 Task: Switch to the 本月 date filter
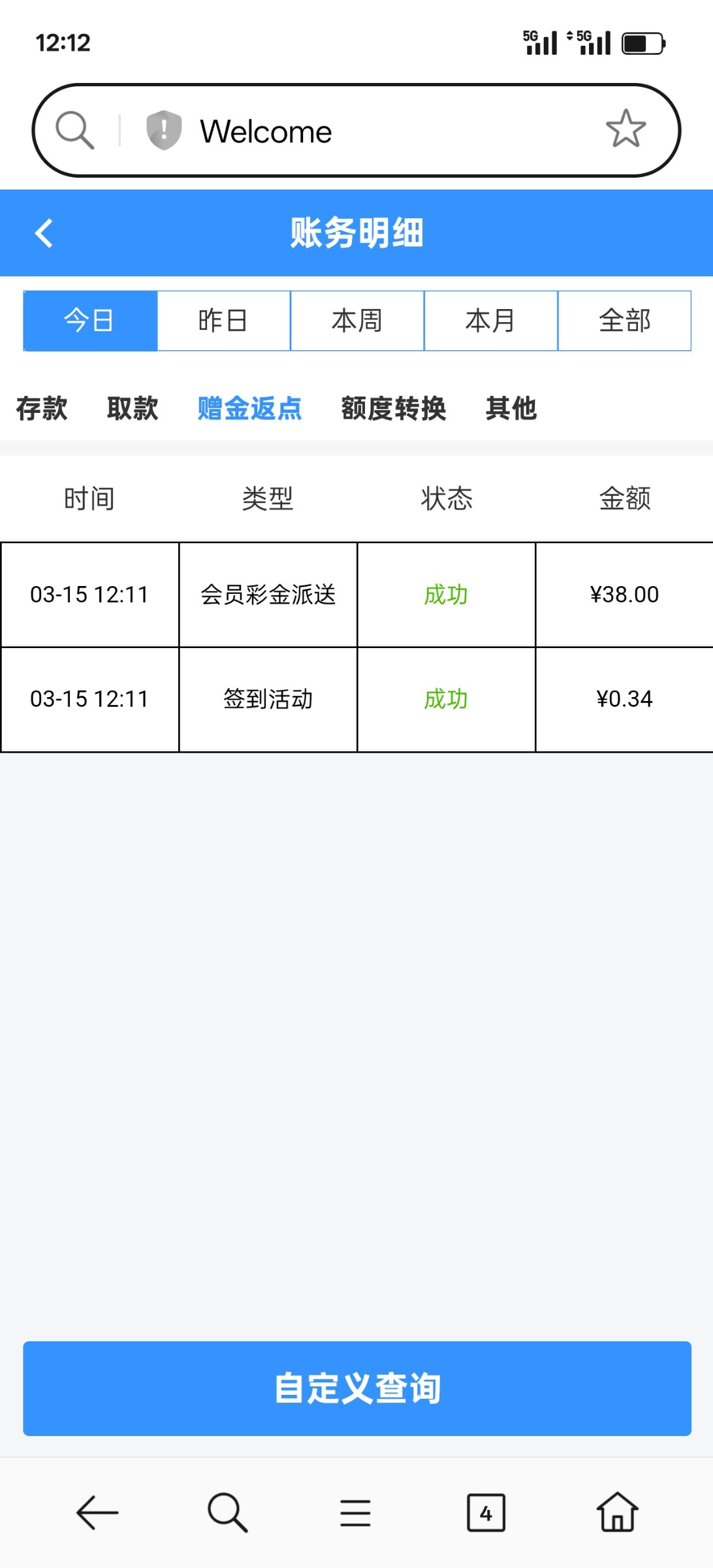coord(491,321)
